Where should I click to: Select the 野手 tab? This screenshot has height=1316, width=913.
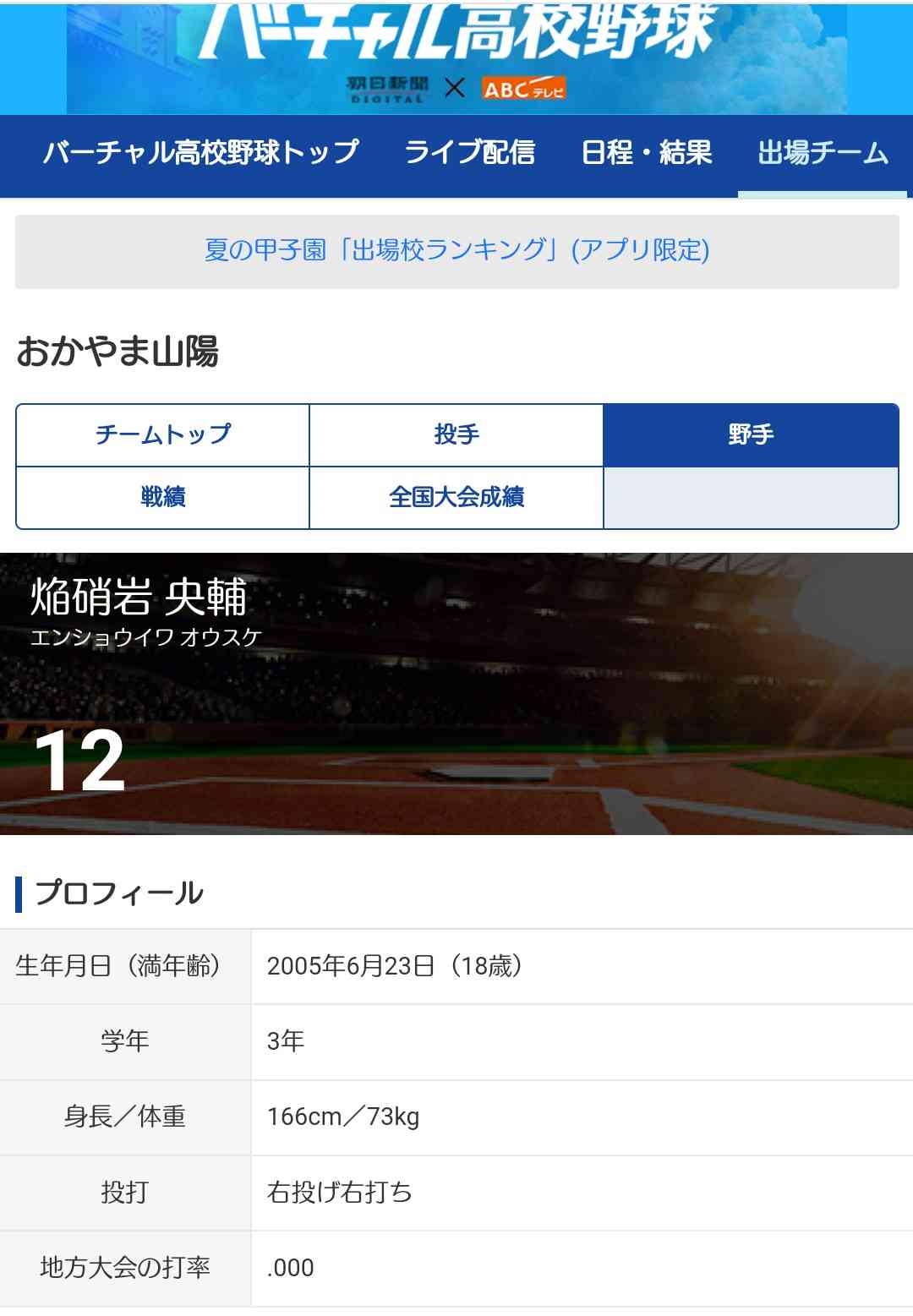pyautogui.click(x=751, y=434)
